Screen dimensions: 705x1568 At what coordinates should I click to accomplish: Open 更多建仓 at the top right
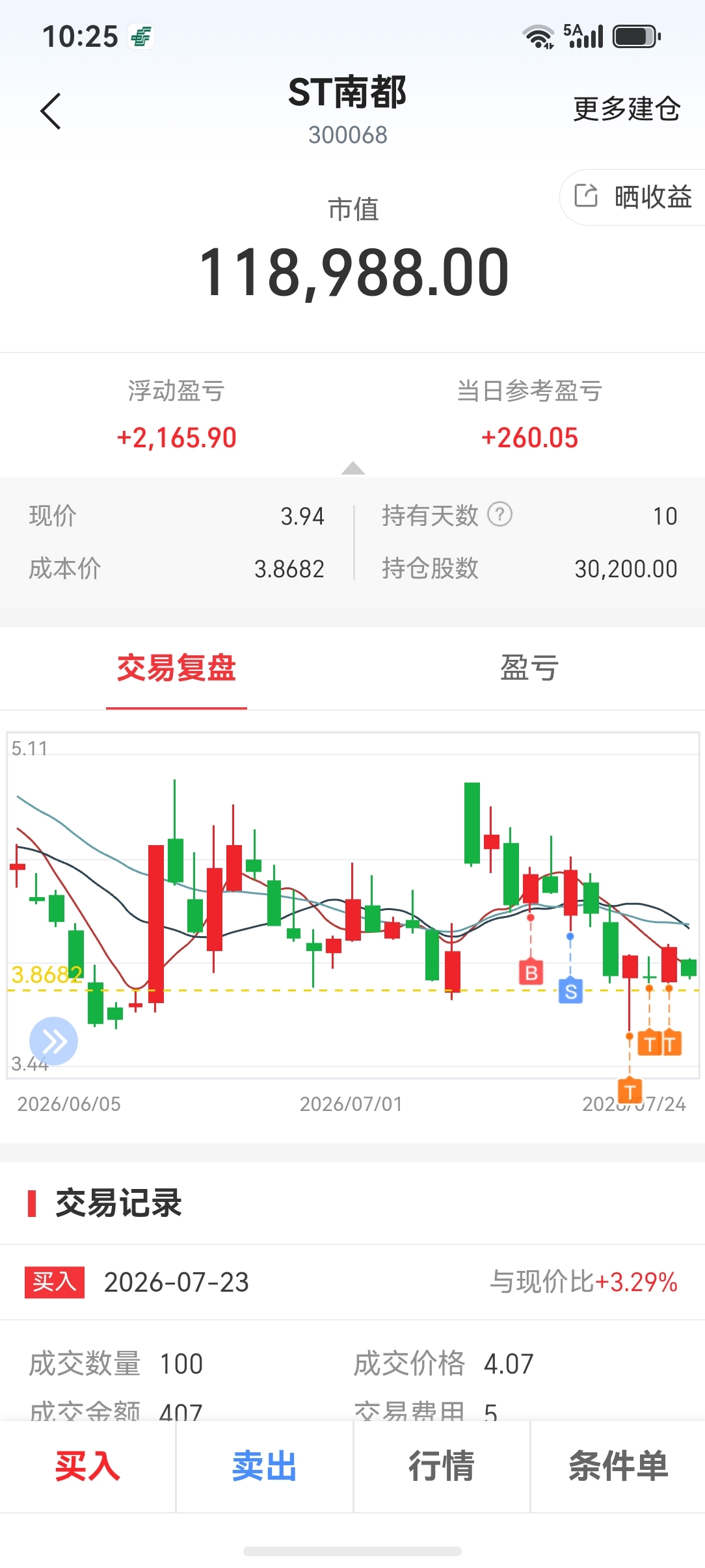coord(626,109)
